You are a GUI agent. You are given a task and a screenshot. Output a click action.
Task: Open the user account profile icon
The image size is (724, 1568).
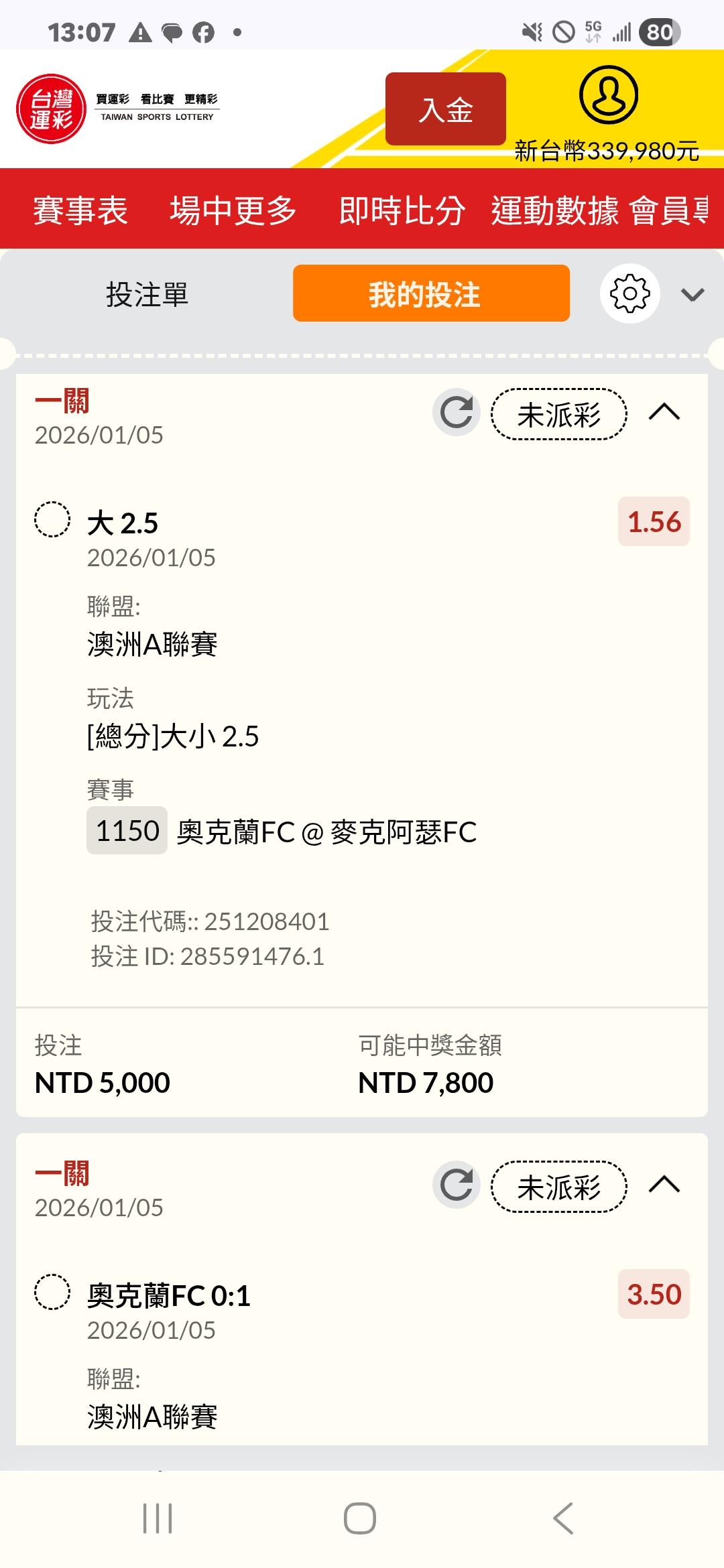coord(608,95)
